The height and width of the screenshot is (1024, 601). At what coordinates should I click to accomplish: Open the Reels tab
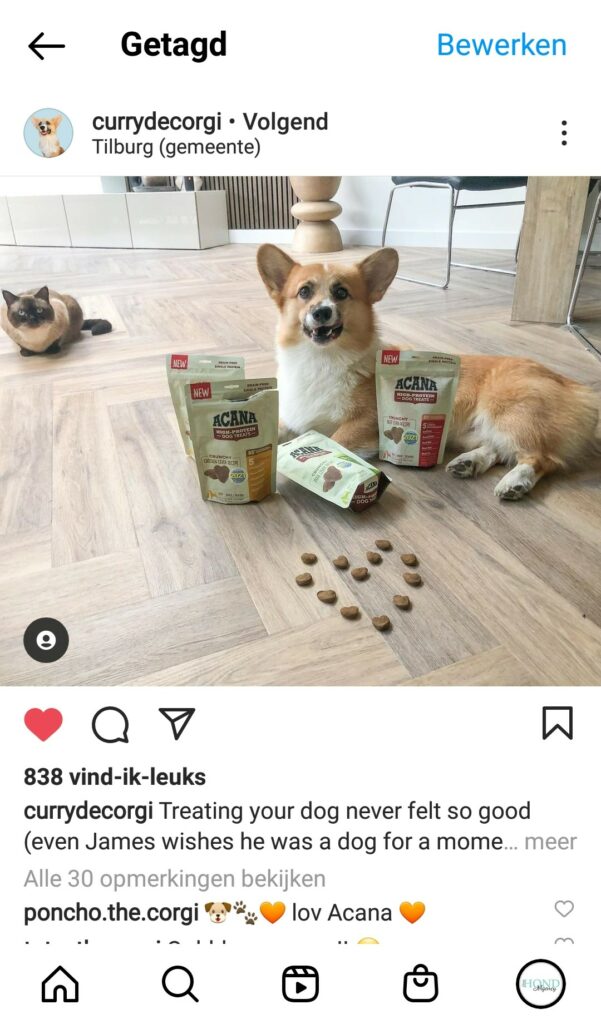[x=300, y=985]
